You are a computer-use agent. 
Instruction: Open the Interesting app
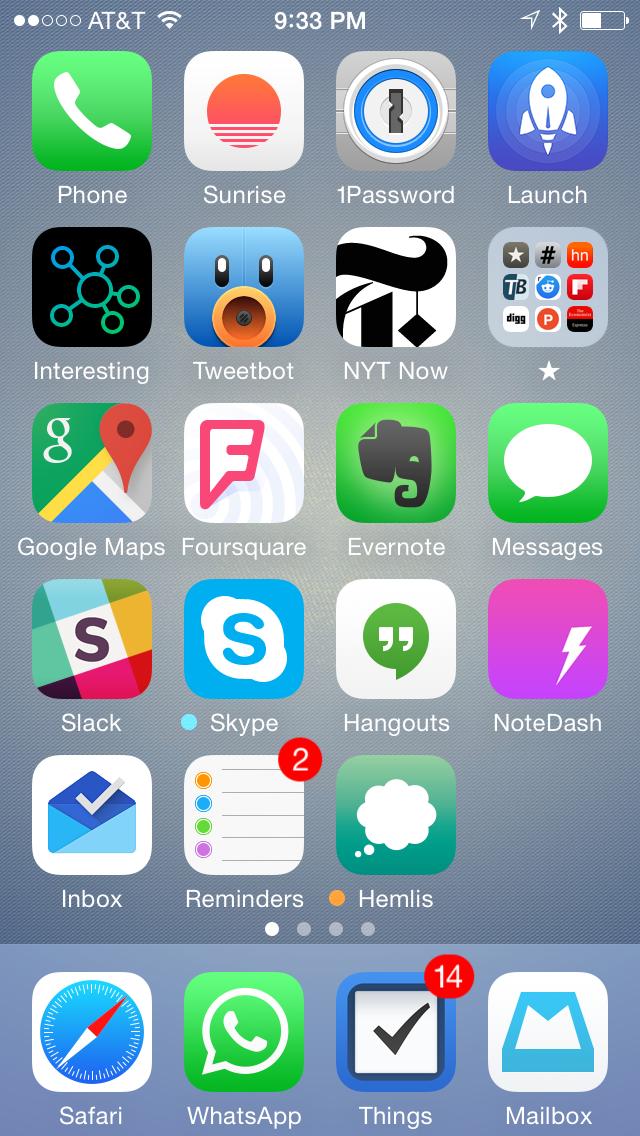click(92, 287)
